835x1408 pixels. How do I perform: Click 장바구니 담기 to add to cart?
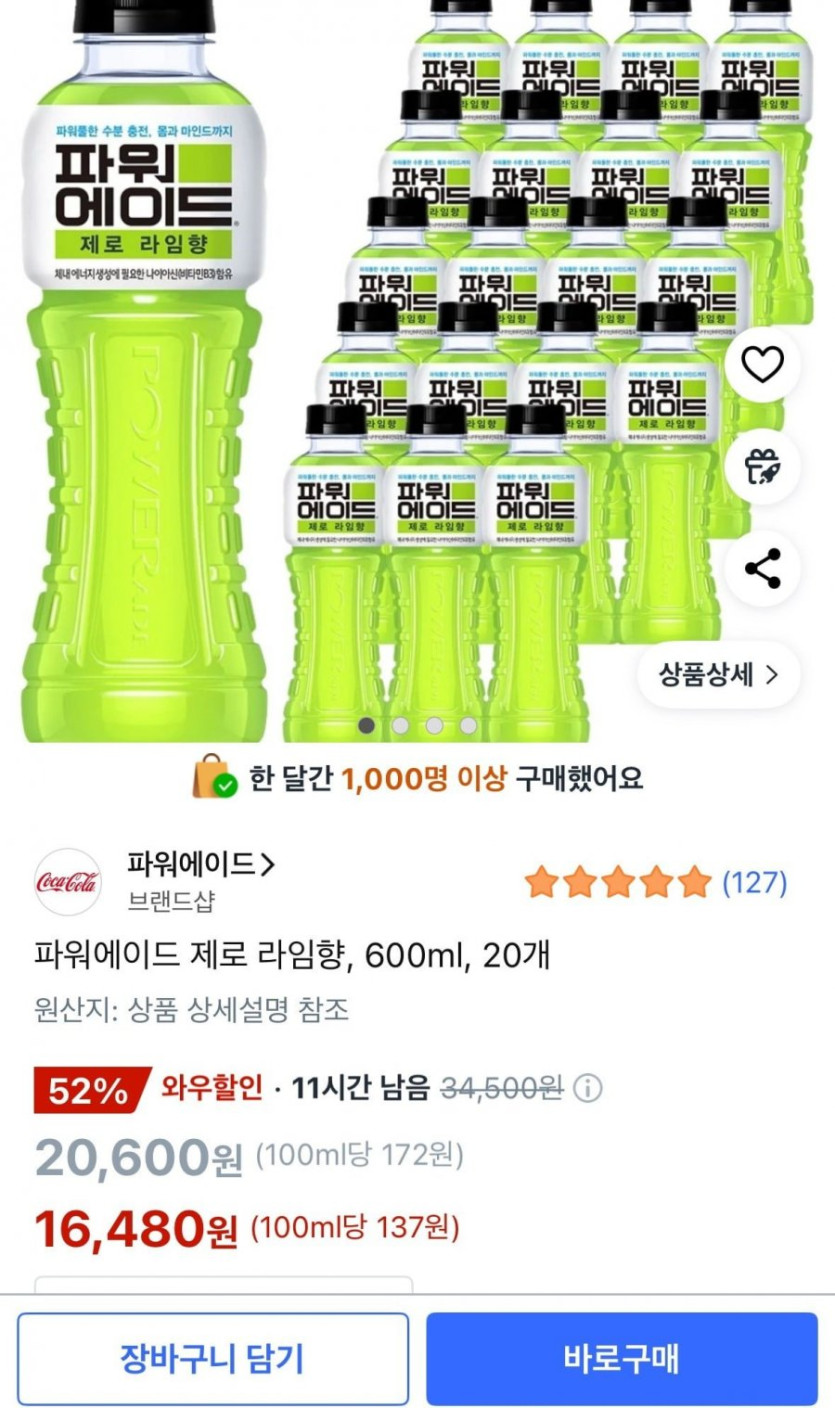[x=212, y=1357]
